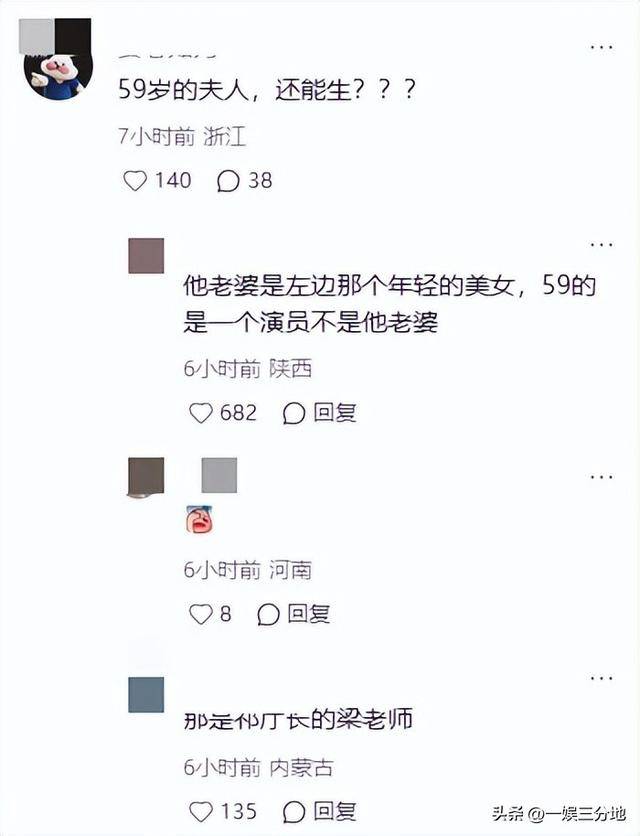Open the profile avatar of the 陕西 commenter
The height and width of the screenshot is (836, 640).
coord(146,257)
